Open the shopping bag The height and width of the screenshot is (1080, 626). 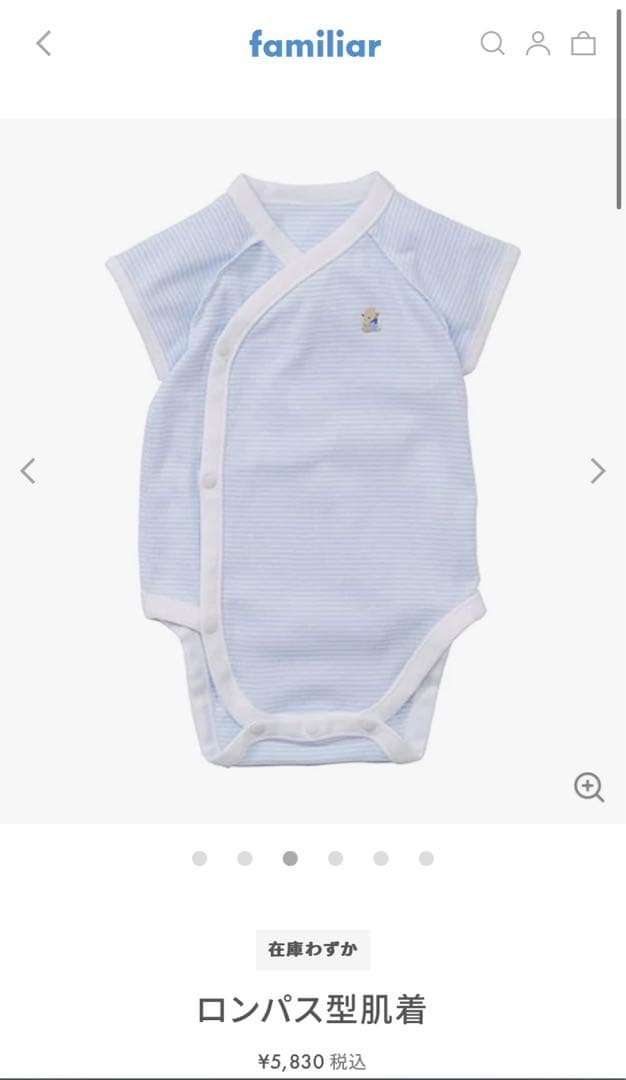pos(583,43)
